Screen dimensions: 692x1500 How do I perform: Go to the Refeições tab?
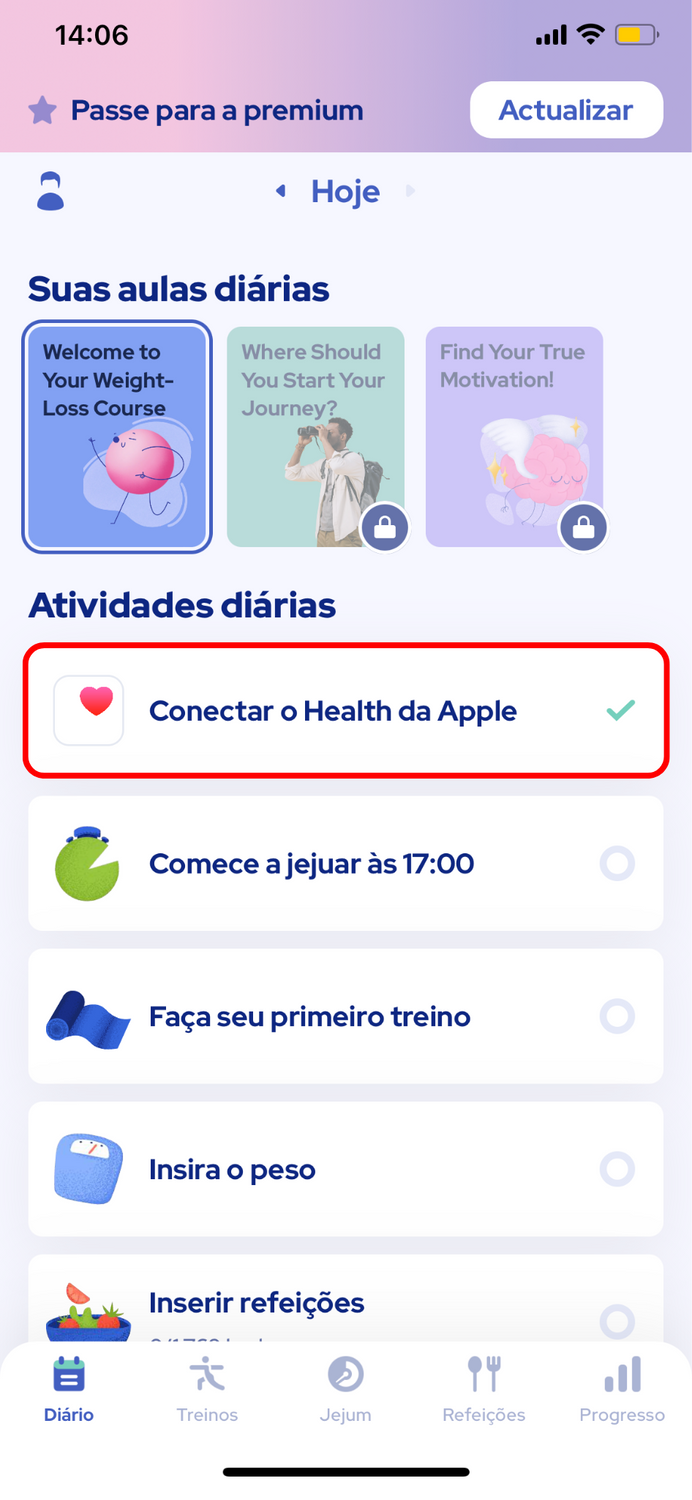tap(484, 1389)
